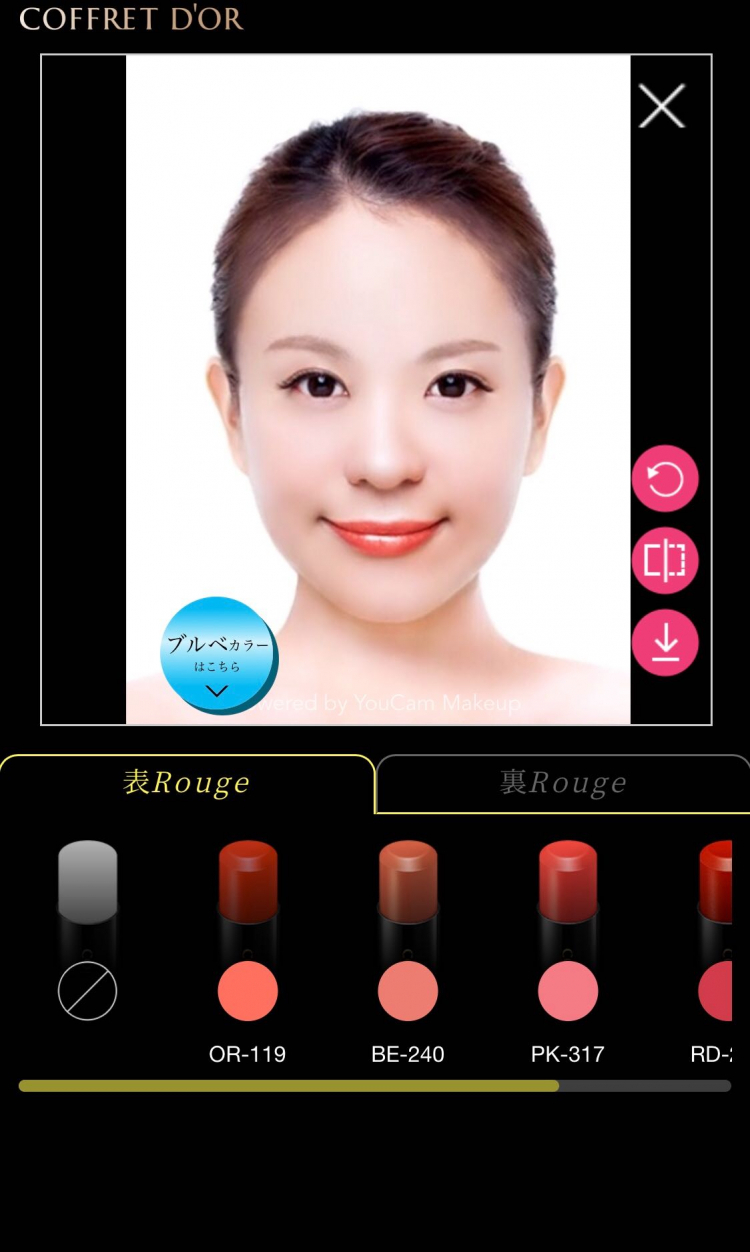
Task: Reset the applied makeup
Action: coord(665,479)
